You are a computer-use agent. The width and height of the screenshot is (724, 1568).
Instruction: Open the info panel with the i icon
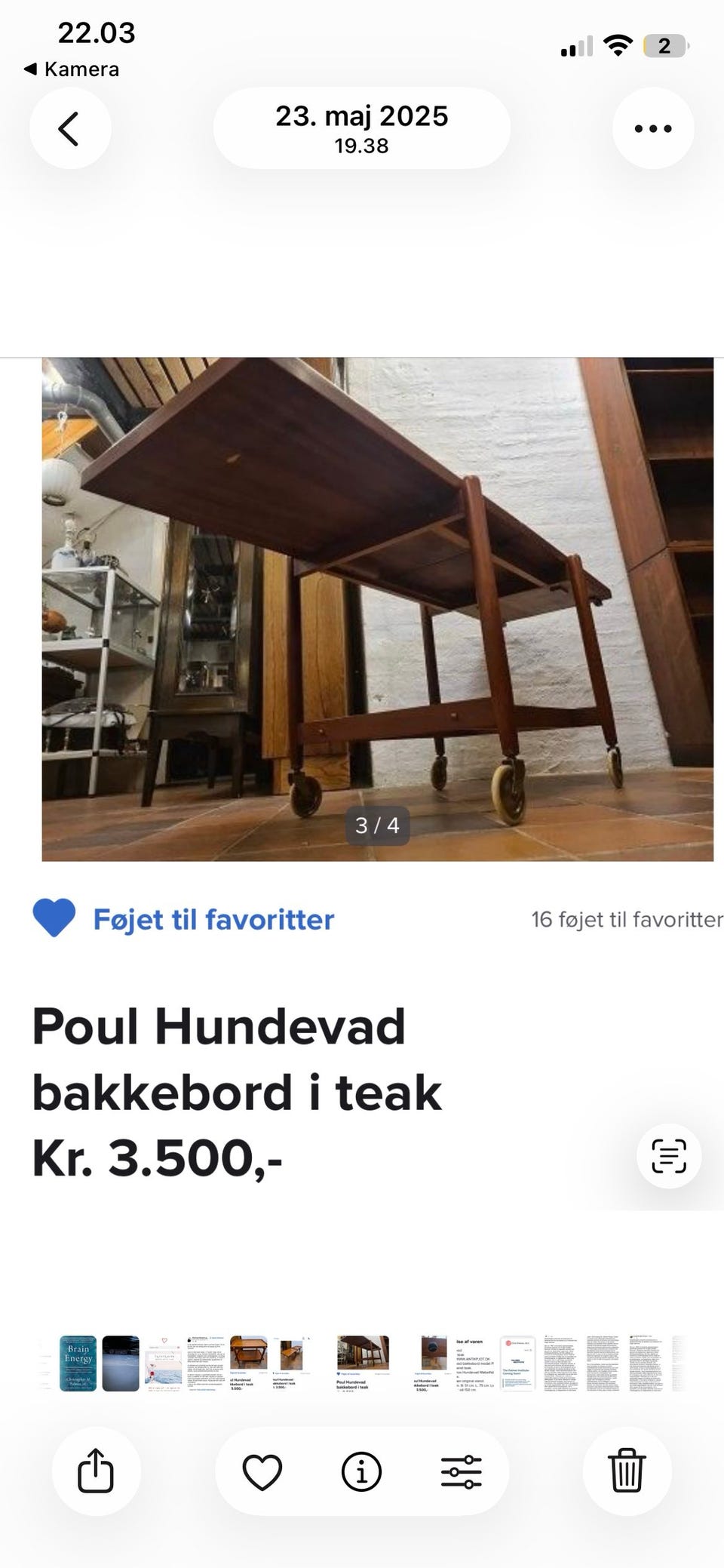coord(360,1470)
